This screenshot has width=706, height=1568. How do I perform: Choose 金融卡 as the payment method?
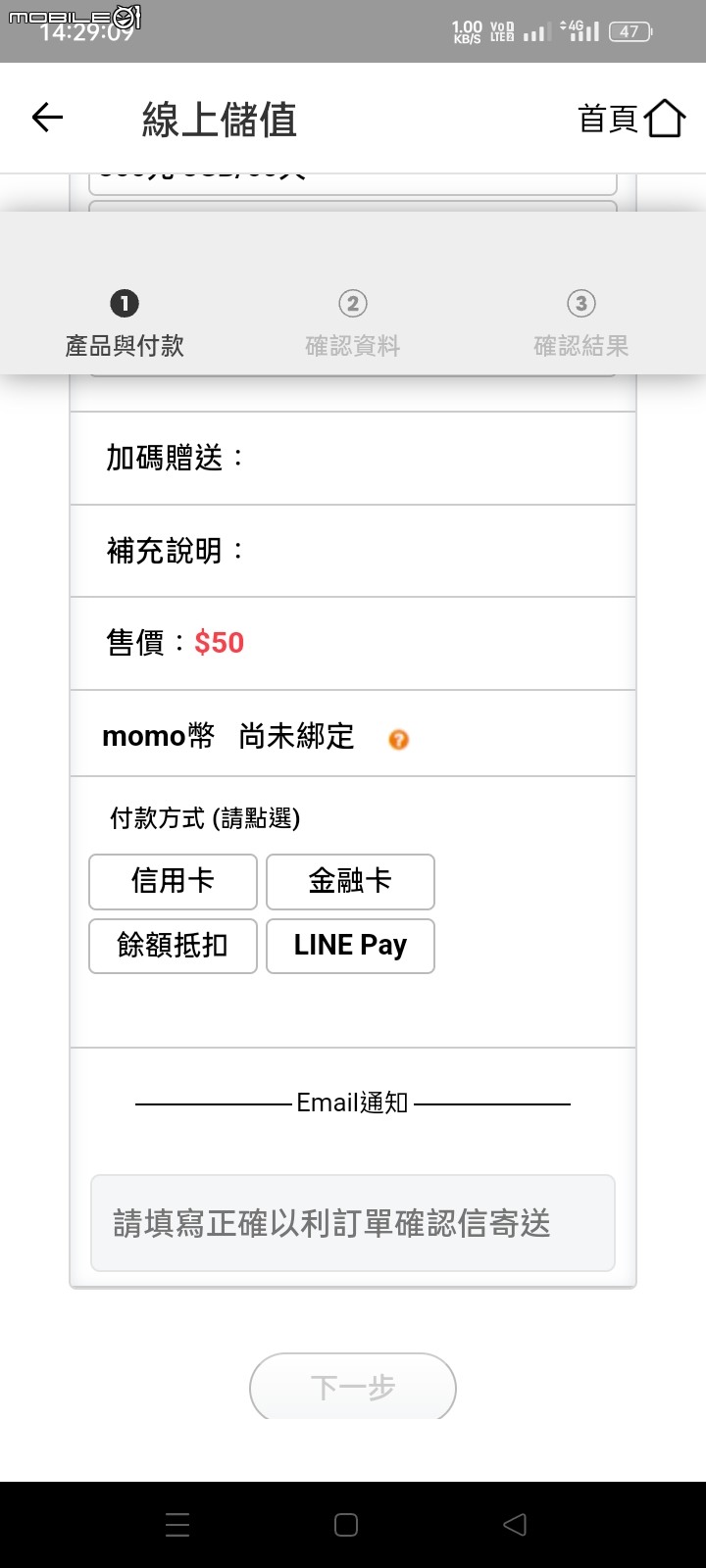pos(350,881)
